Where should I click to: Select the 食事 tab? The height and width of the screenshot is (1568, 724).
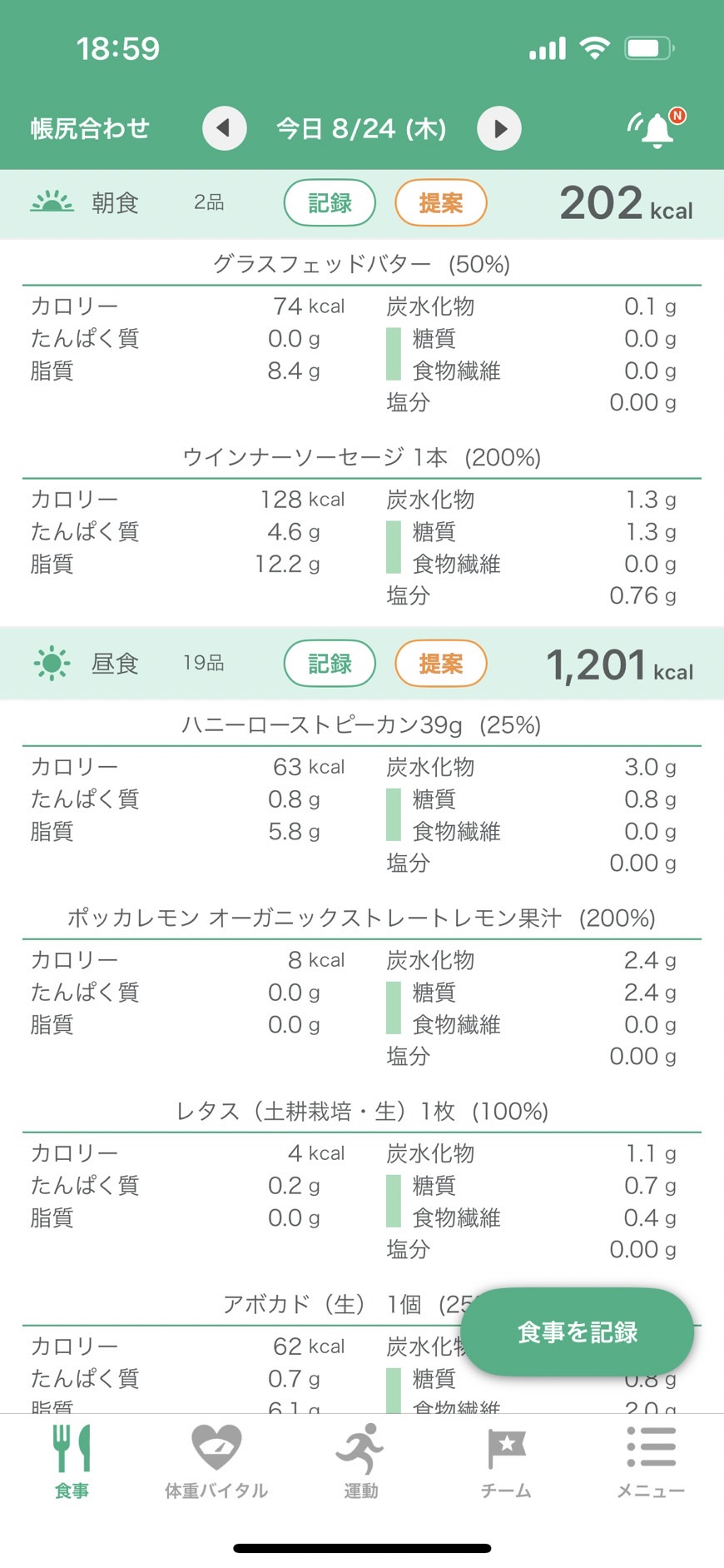72,1461
